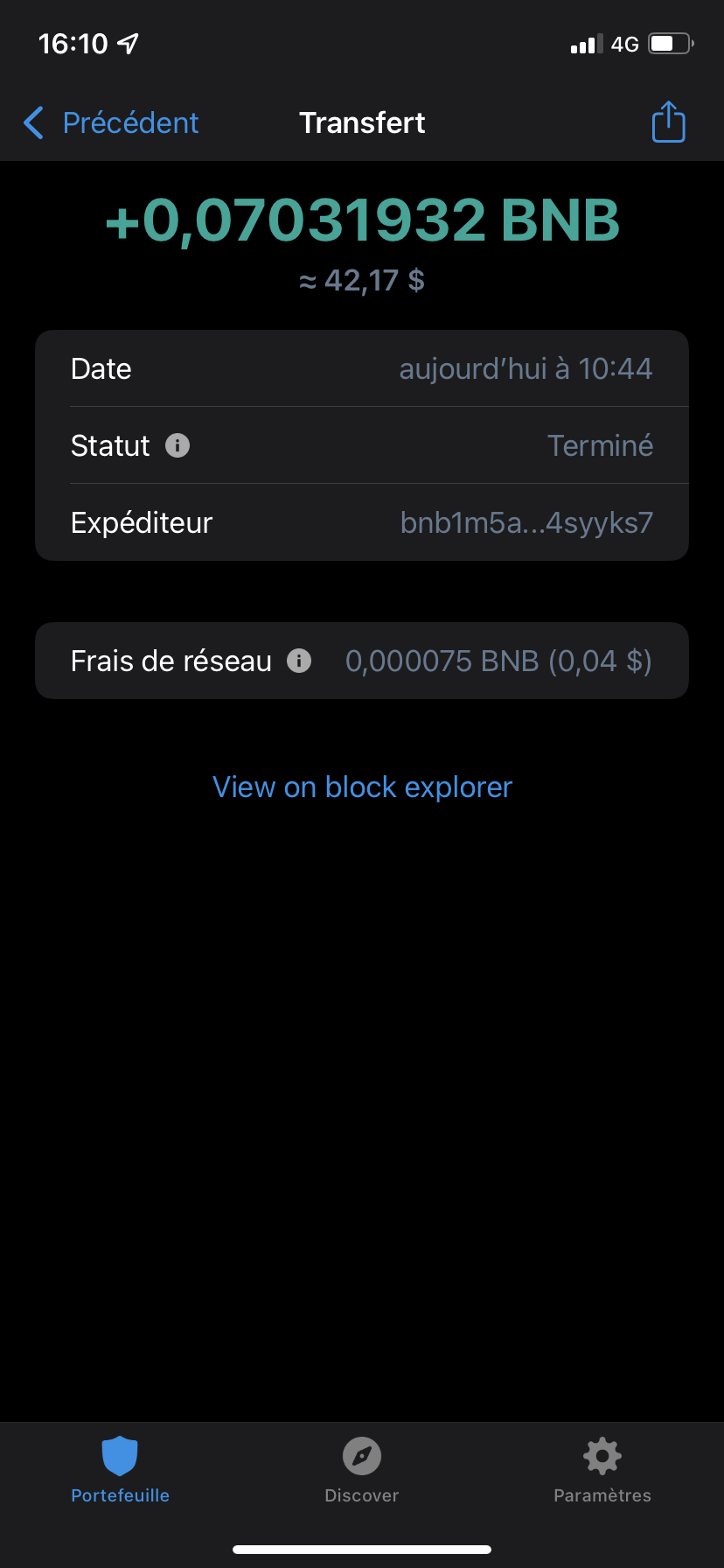Open View on block explorer
724x1568 pixels.
361,787
